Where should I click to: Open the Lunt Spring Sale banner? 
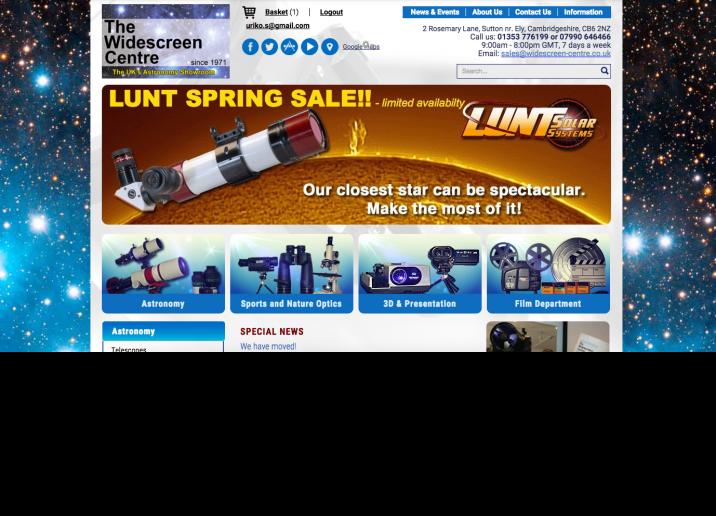356,154
